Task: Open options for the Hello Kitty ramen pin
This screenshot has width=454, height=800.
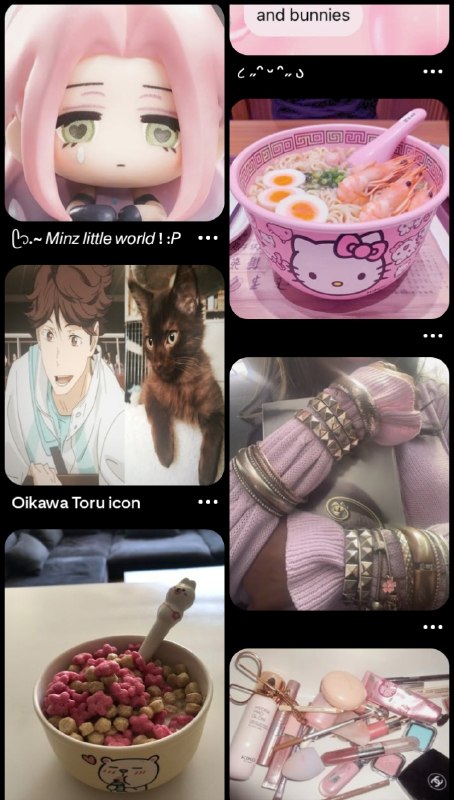Action: pos(433,336)
